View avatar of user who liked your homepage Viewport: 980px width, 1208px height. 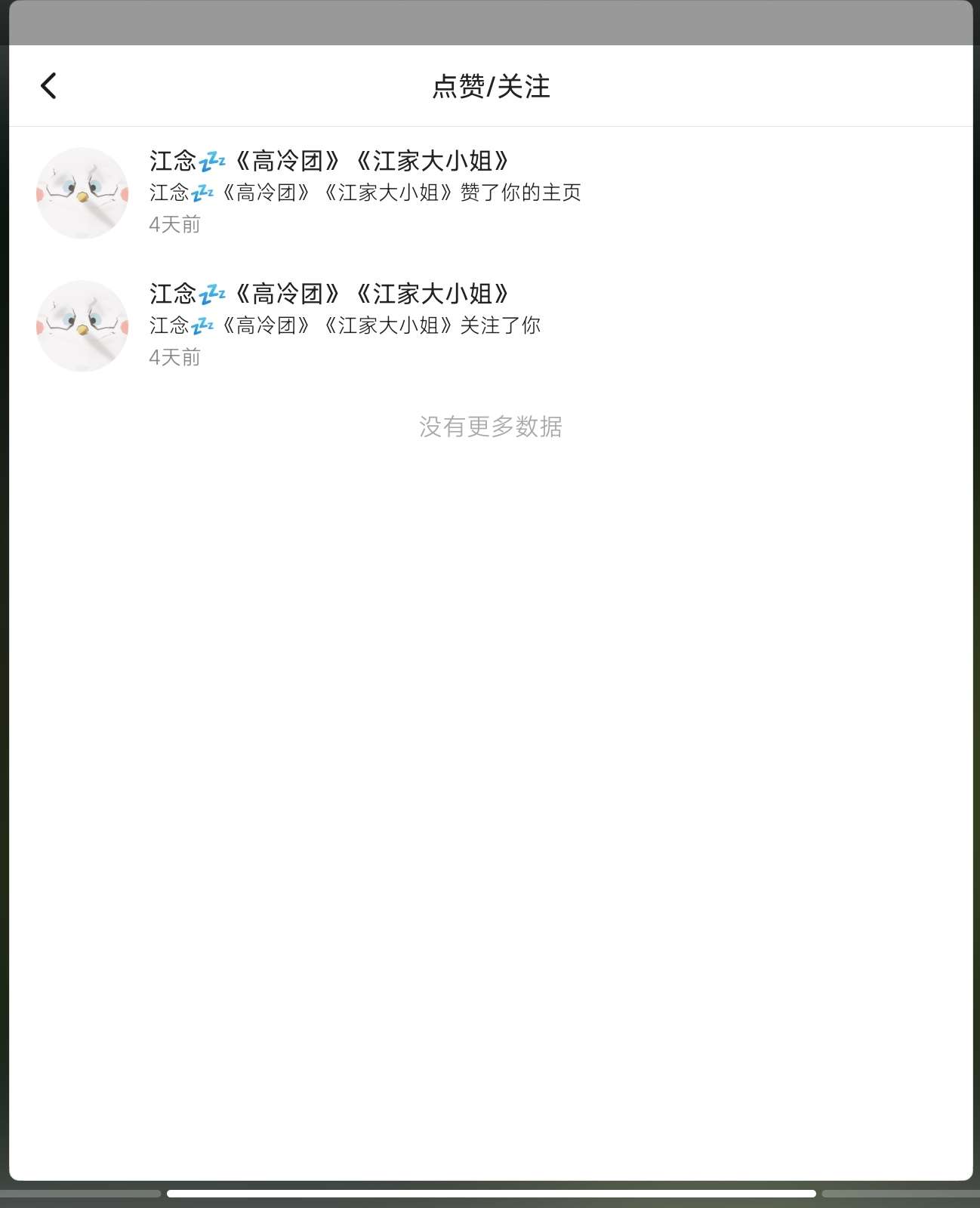pos(82,193)
